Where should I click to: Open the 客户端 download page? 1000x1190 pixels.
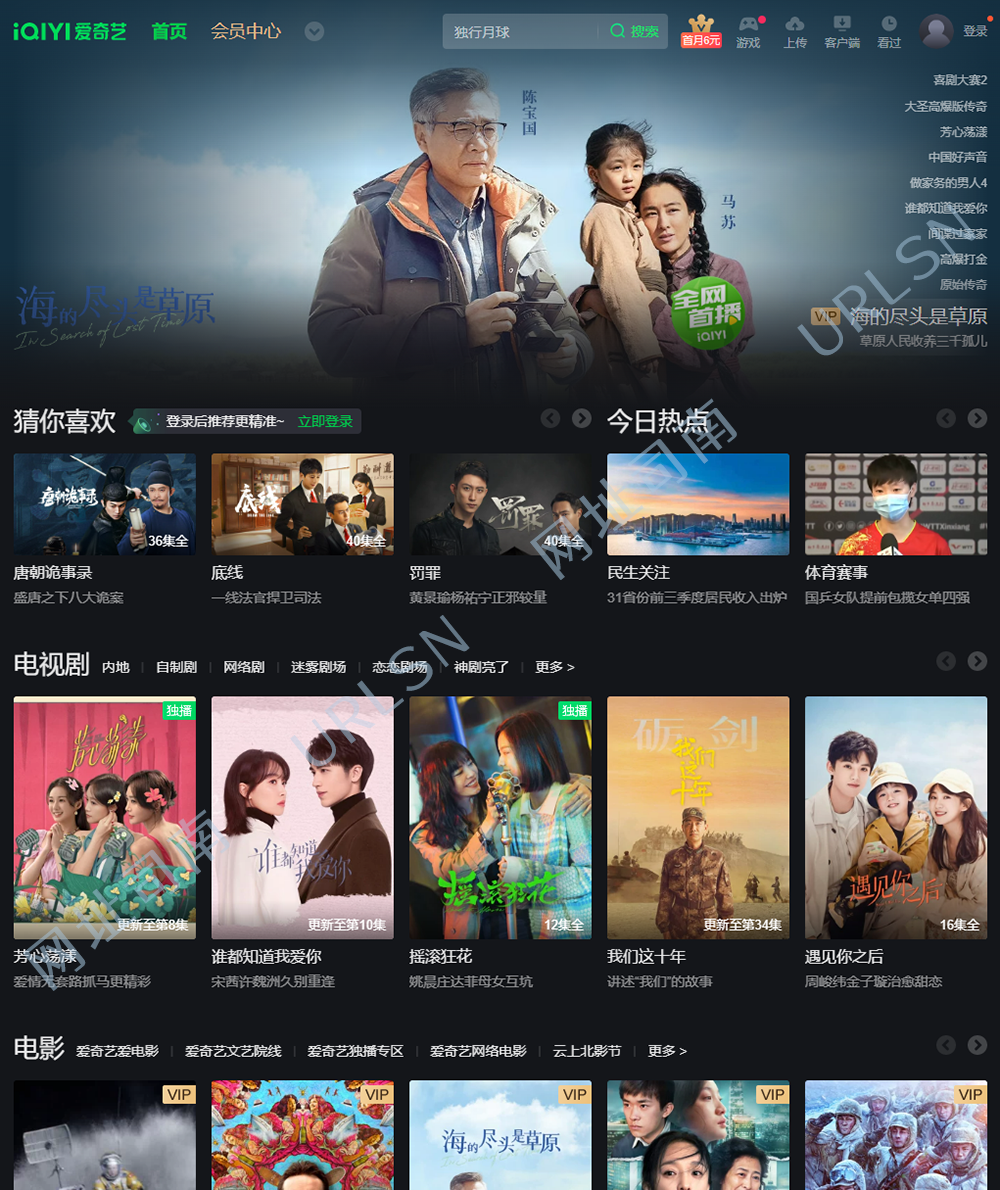click(842, 32)
